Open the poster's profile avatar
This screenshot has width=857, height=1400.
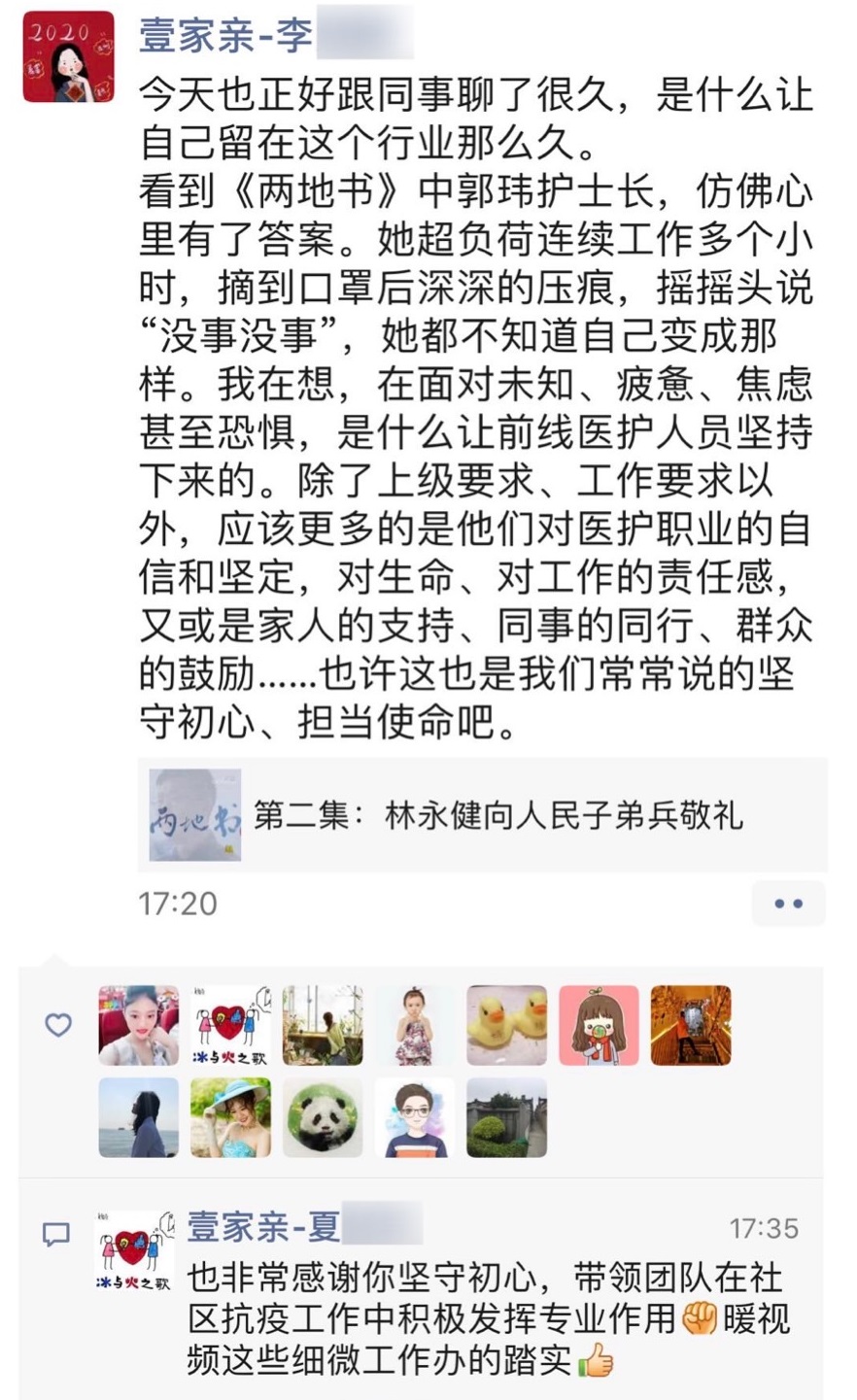click(x=68, y=56)
